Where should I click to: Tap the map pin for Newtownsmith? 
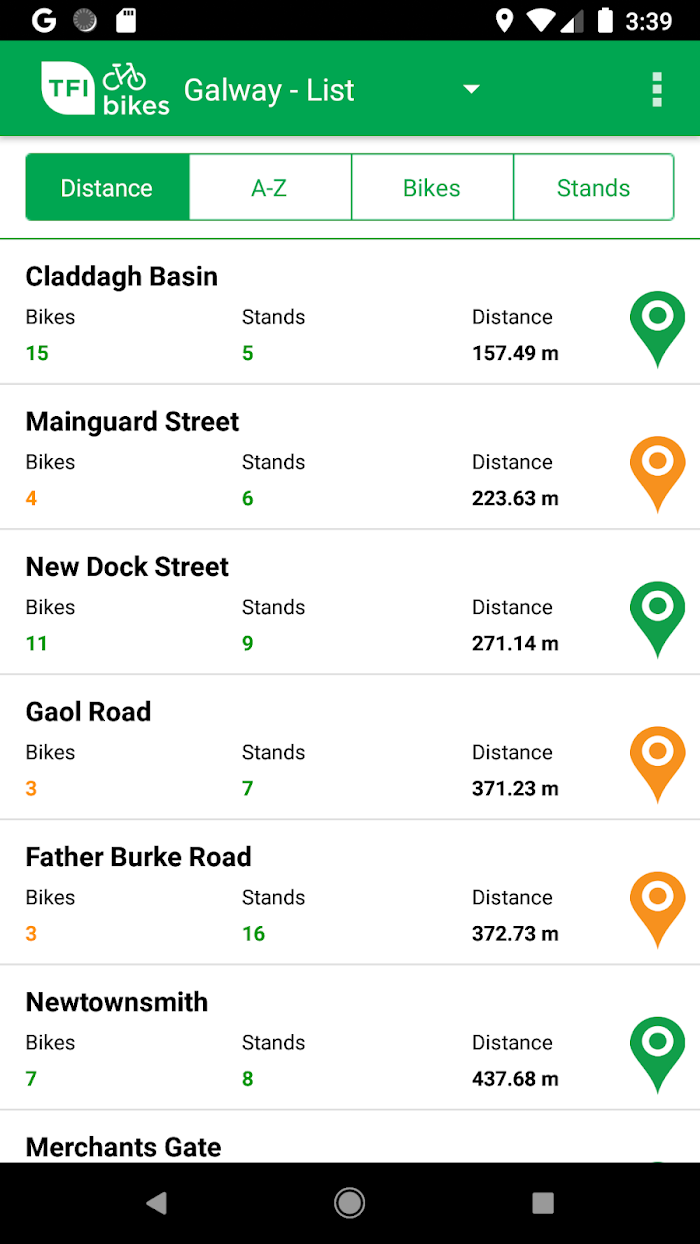[657, 1055]
